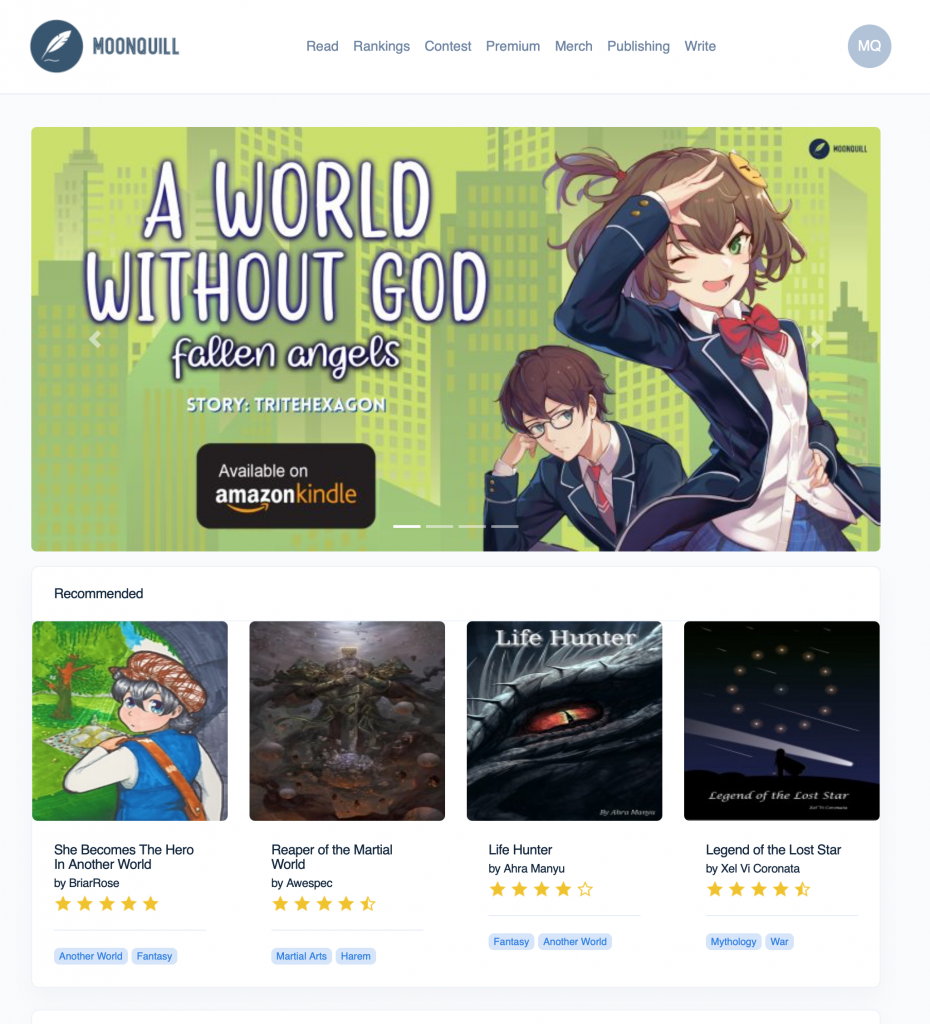
Task: Go to Rankings
Action: coord(381,46)
